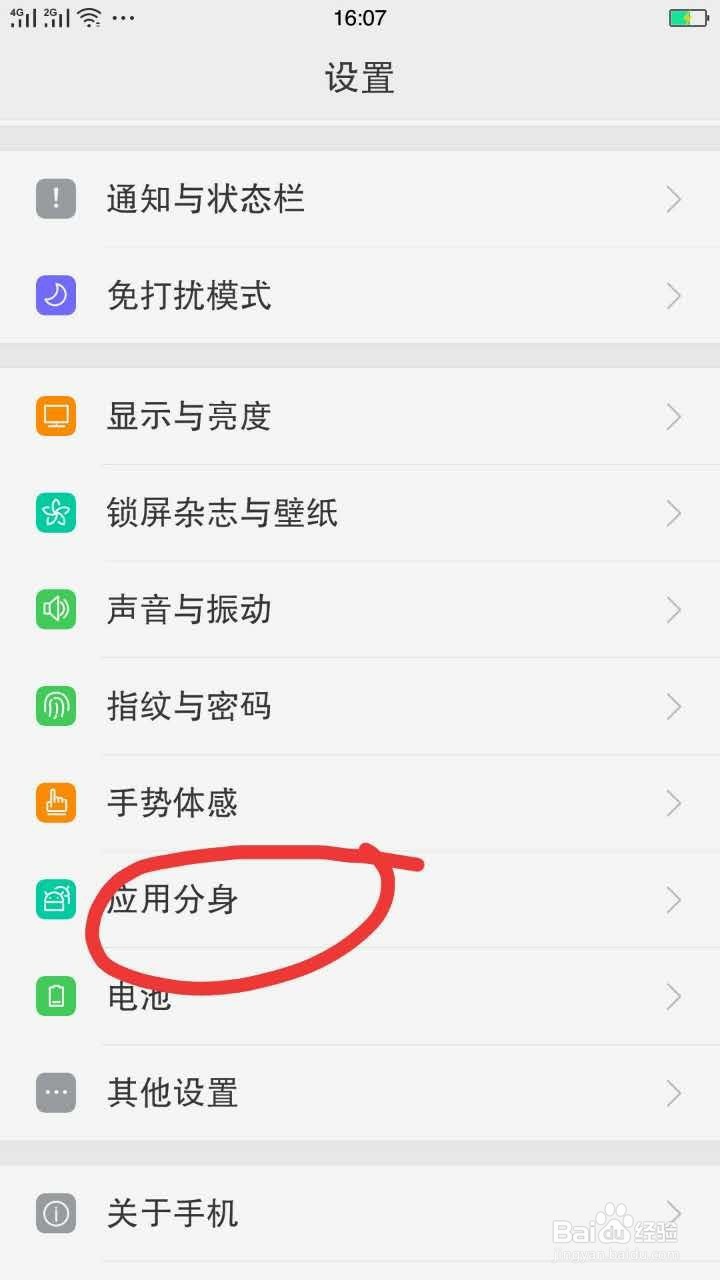The height and width of the screenshot is (1280, 720).
Task: Open 电池 details using the right arrow
Action: 672,996
